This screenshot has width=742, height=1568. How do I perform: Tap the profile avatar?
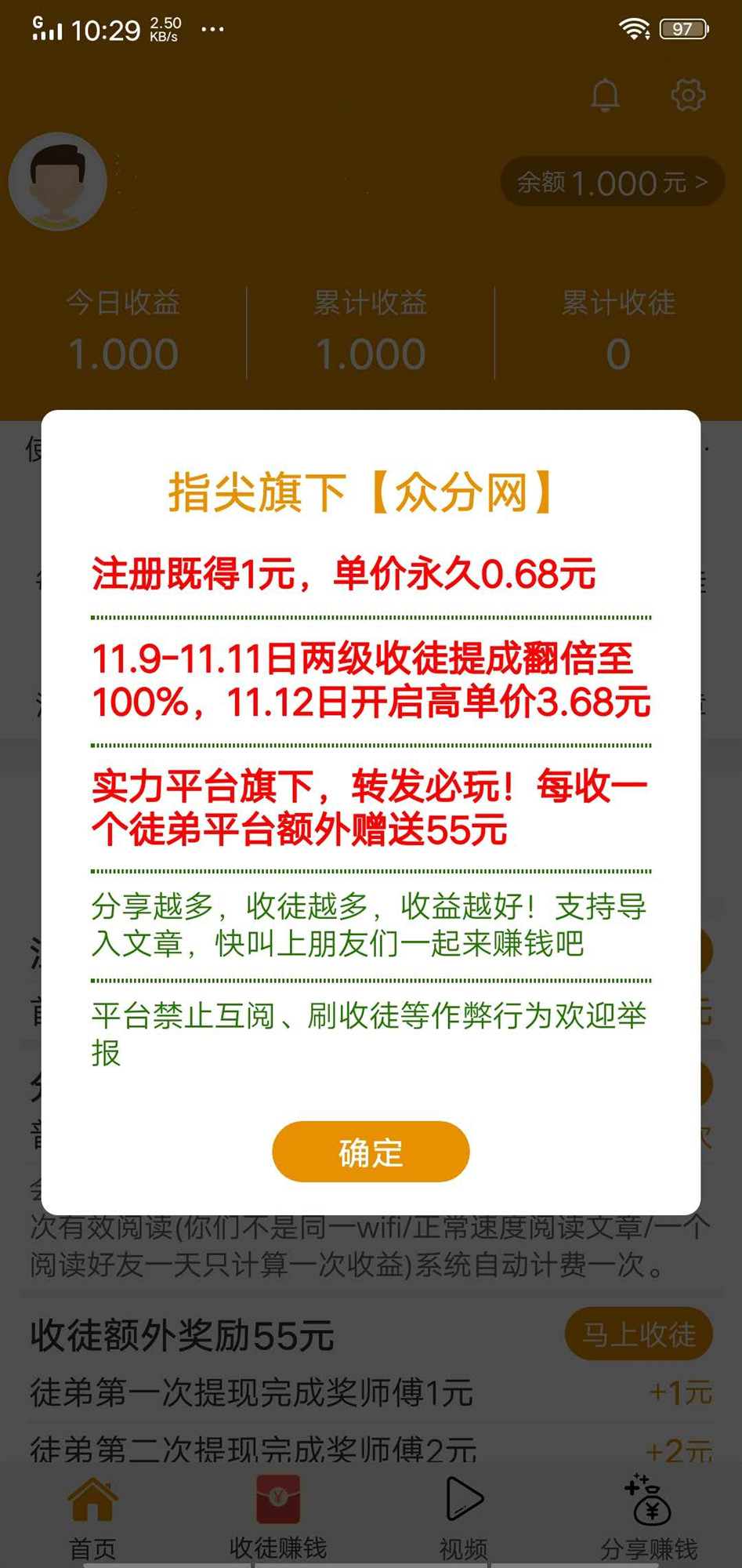click(58, 181)
